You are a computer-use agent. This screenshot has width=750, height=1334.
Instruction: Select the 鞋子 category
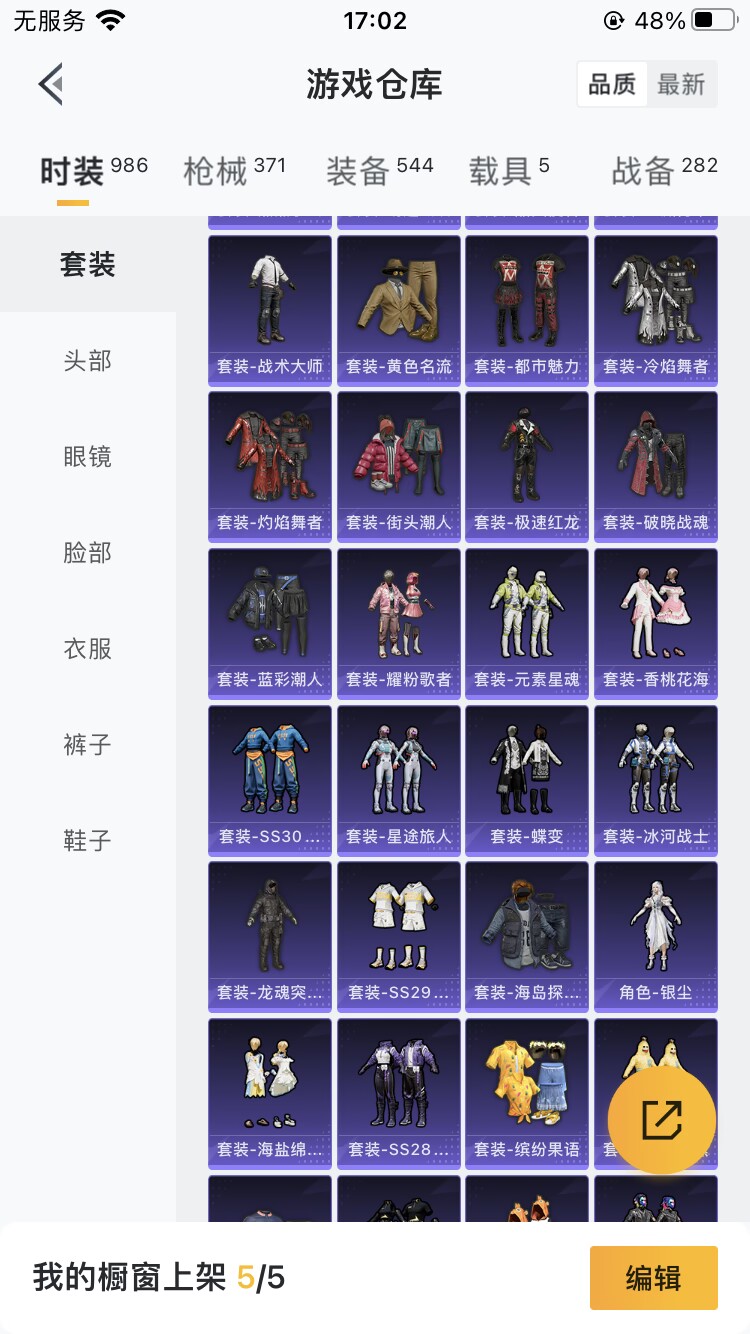coord(88,841)
